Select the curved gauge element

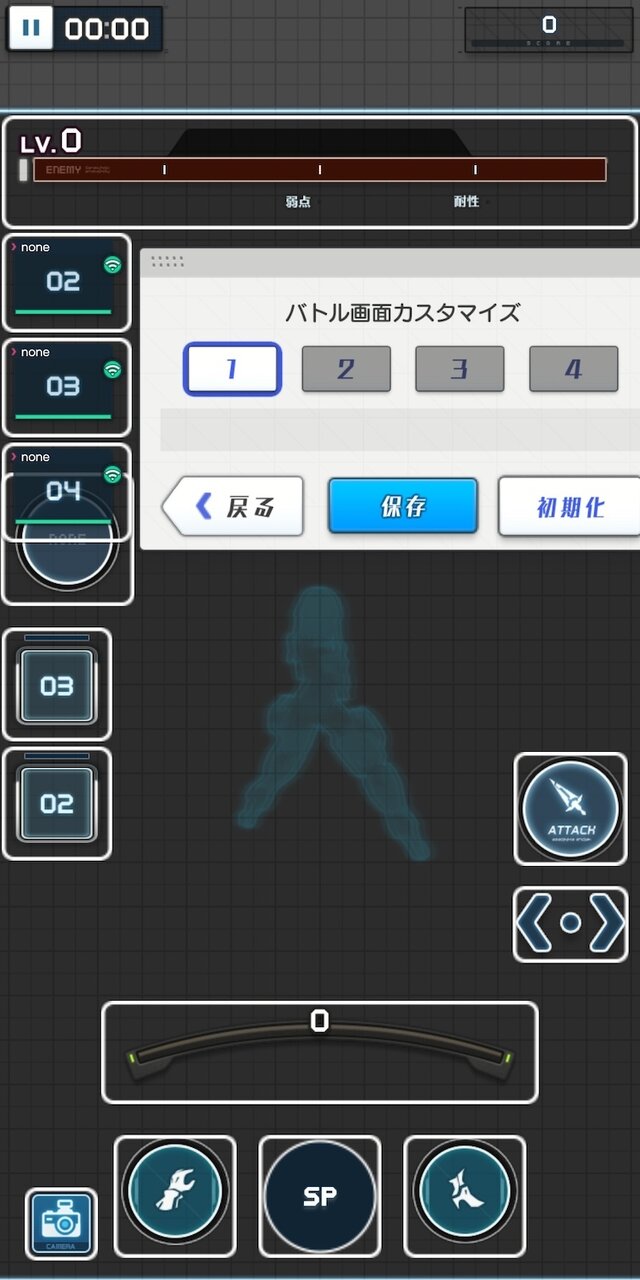click(x=320, y=1052)
